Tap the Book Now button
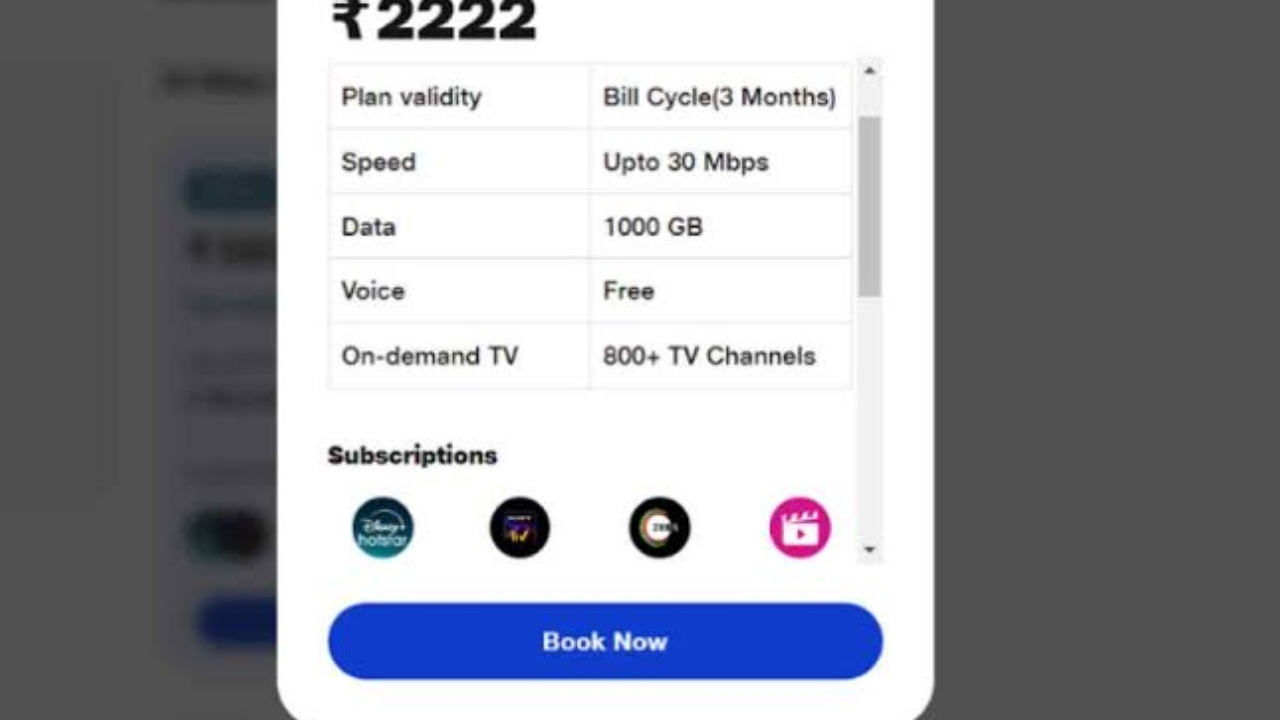Viewport: 1280px width, 720px height. [605, 641]
